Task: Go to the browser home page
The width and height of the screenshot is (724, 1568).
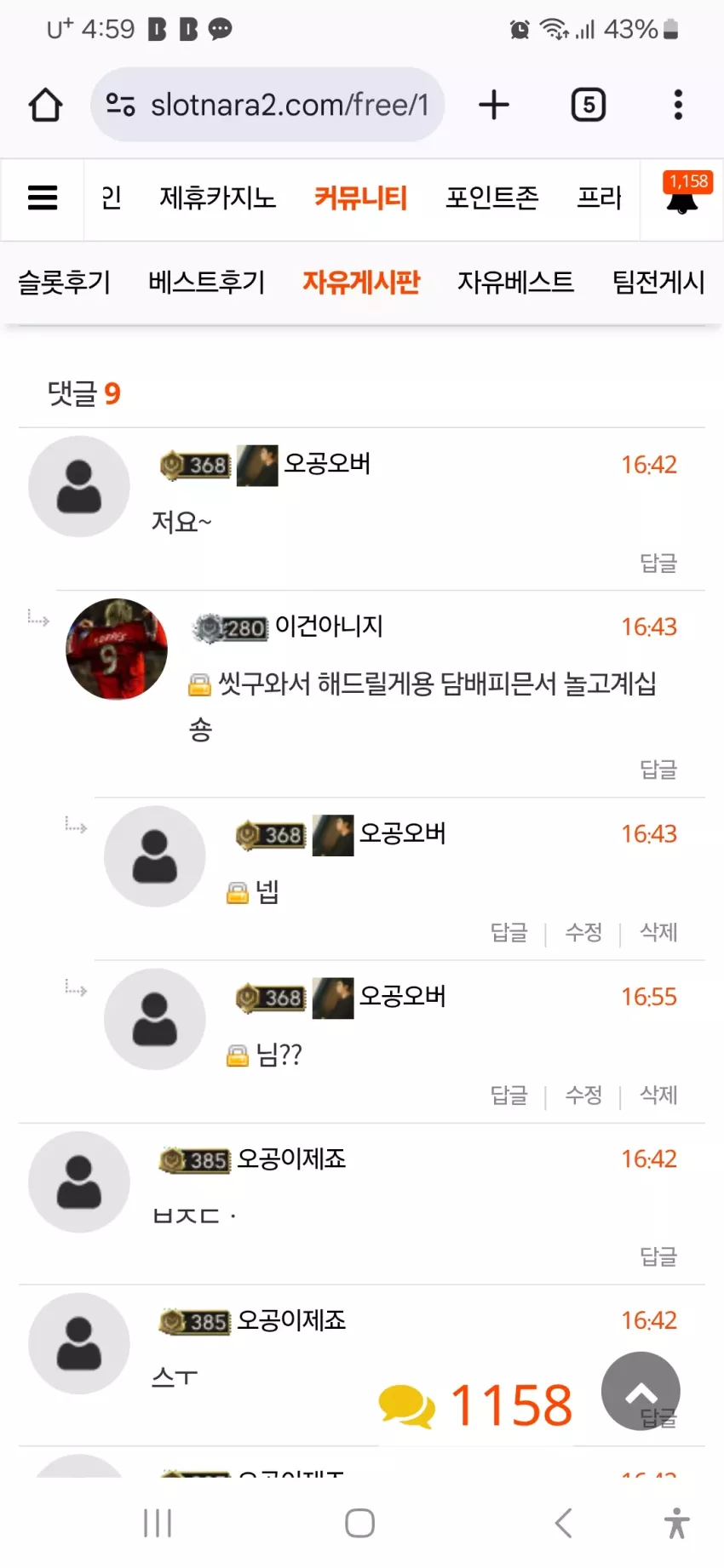Action: point(45,106)
